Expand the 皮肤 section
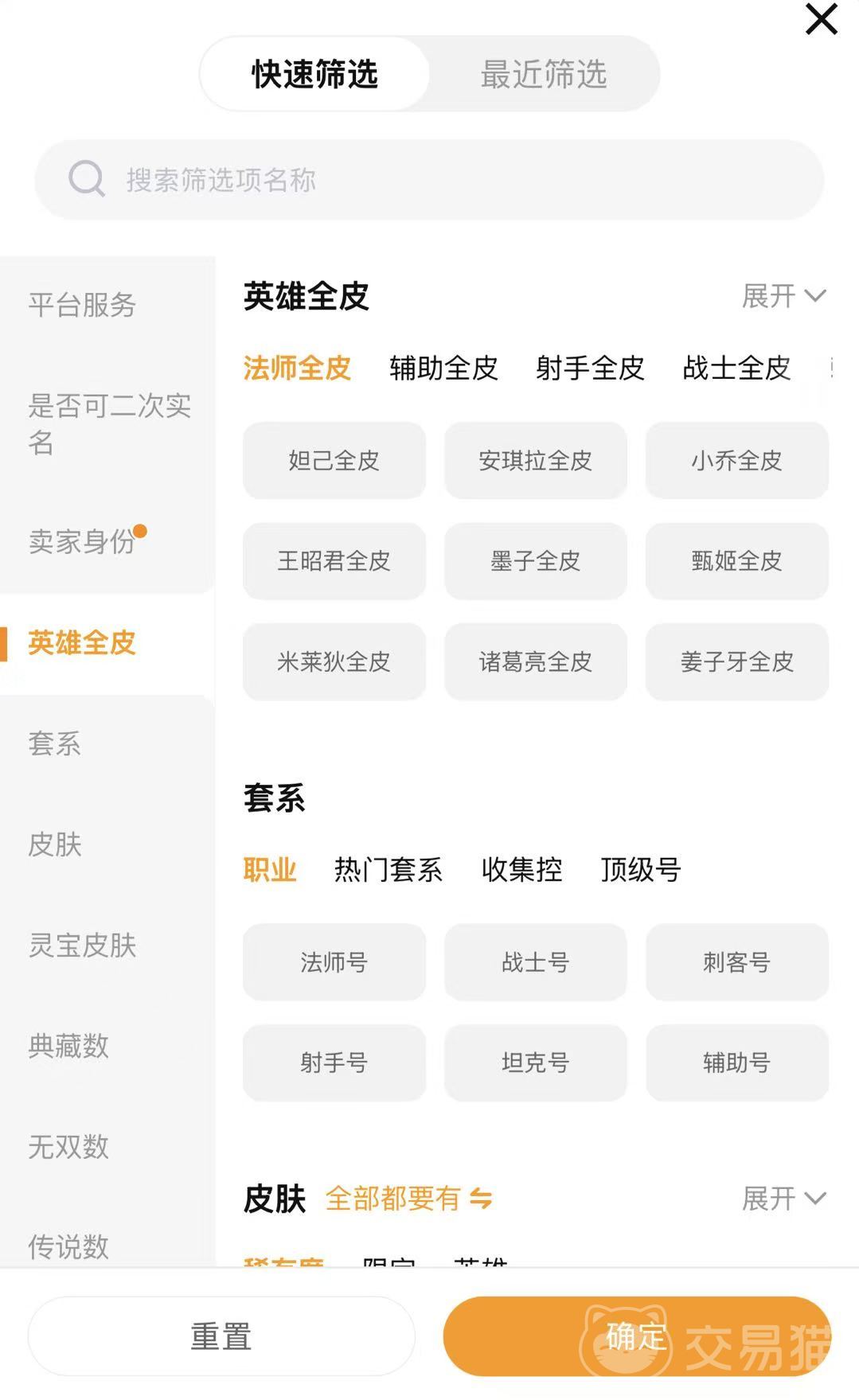This screenshot has width=859, height=1400. click(x=784, y=1199)
